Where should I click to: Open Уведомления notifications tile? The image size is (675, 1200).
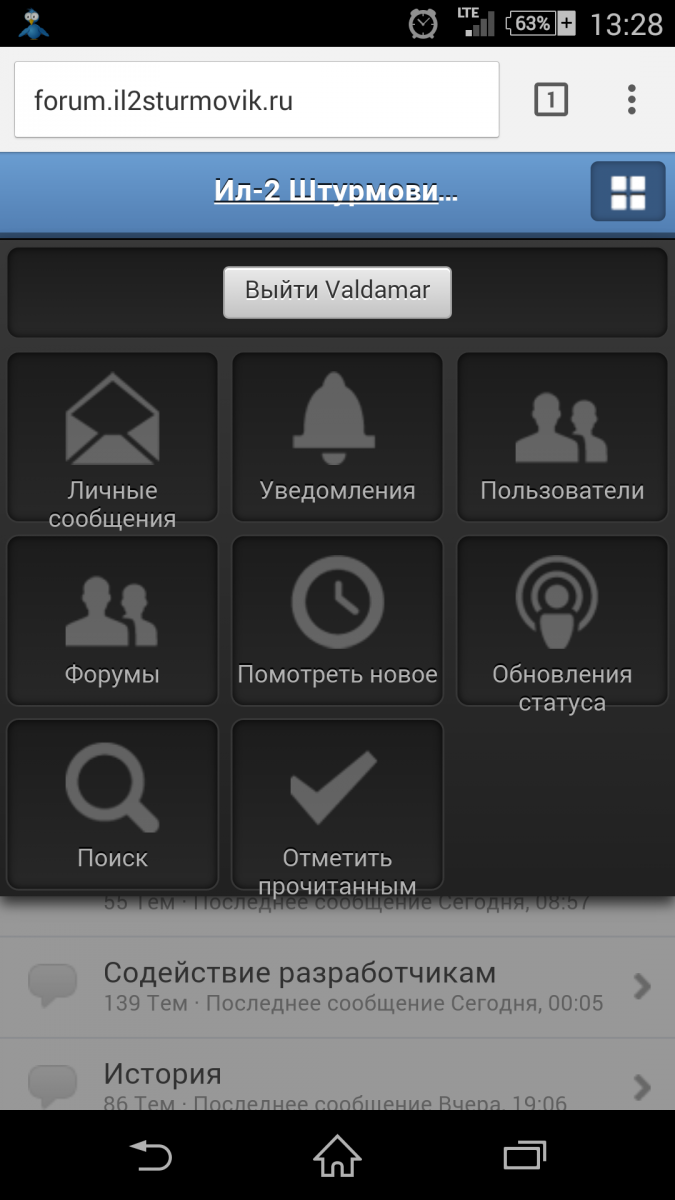(x=337, y=437)
